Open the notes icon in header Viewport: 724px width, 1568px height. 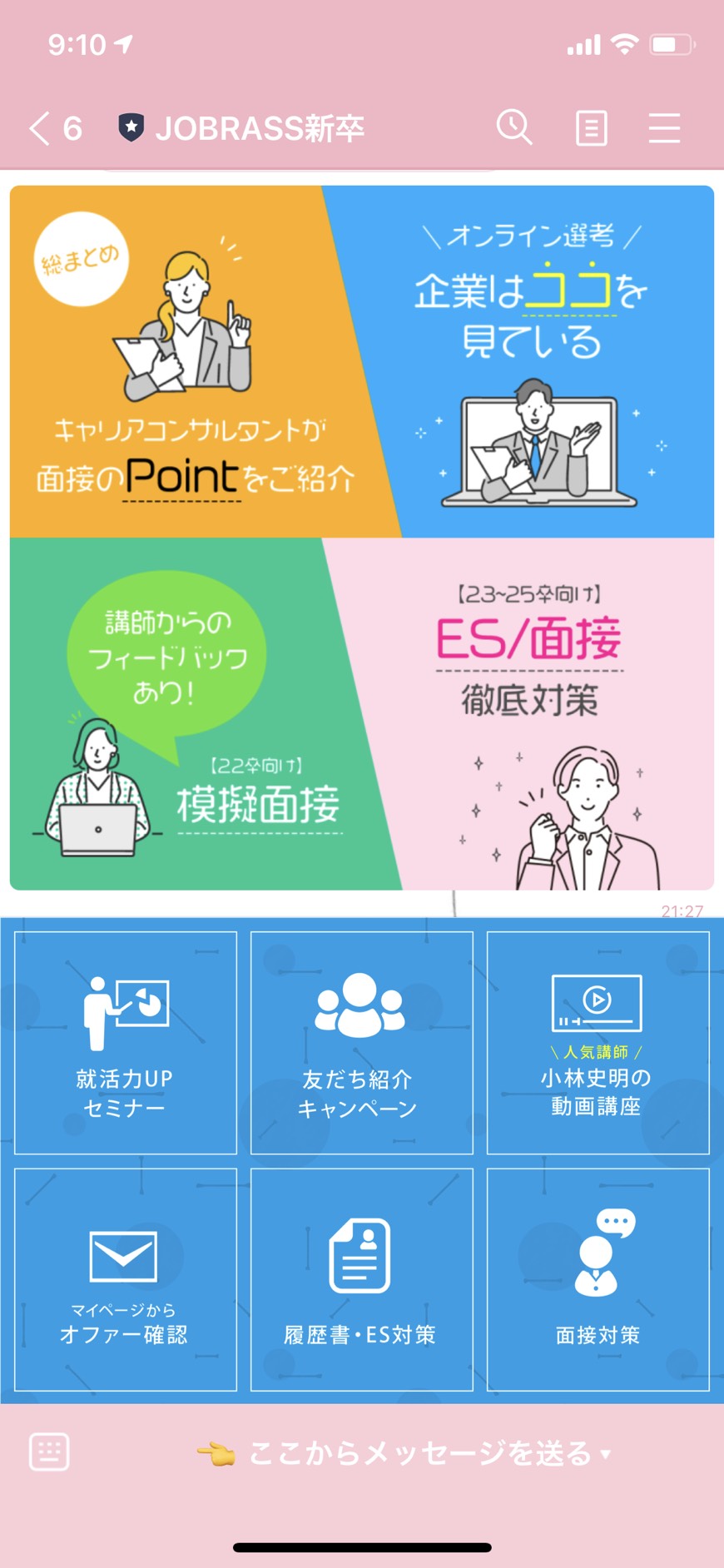pos(591,129)
